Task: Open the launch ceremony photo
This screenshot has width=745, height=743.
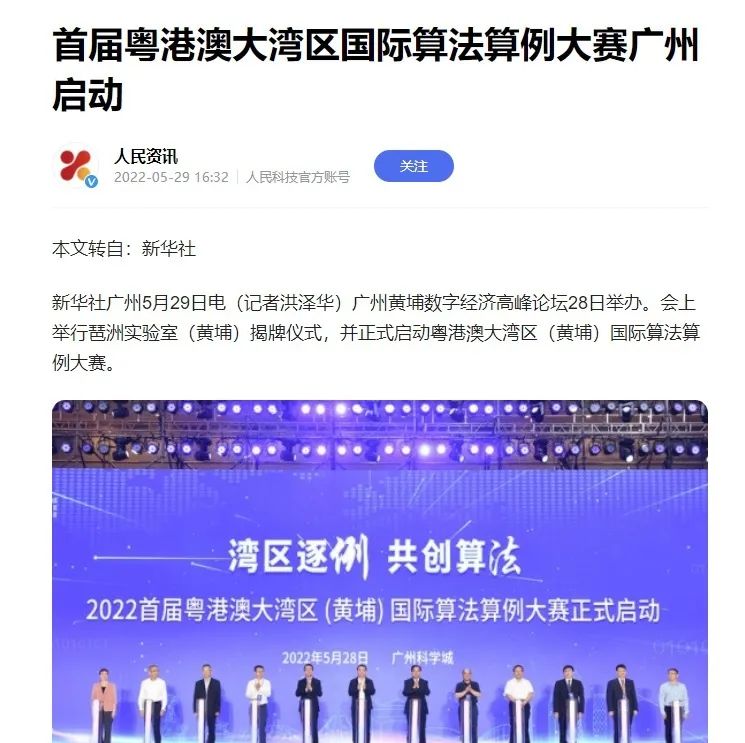Action: 380,570
